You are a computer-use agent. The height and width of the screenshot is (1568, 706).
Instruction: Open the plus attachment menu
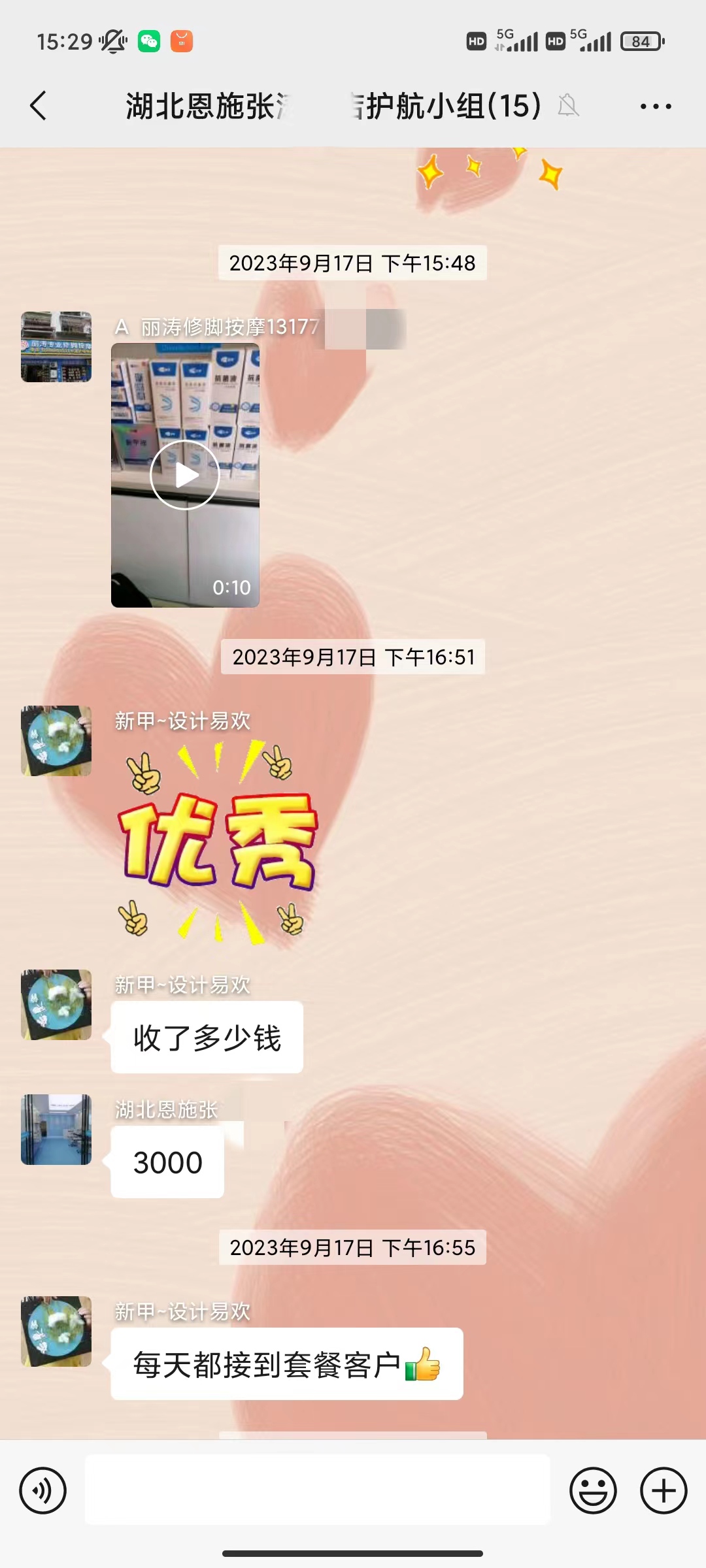[x=663, y=1491]
